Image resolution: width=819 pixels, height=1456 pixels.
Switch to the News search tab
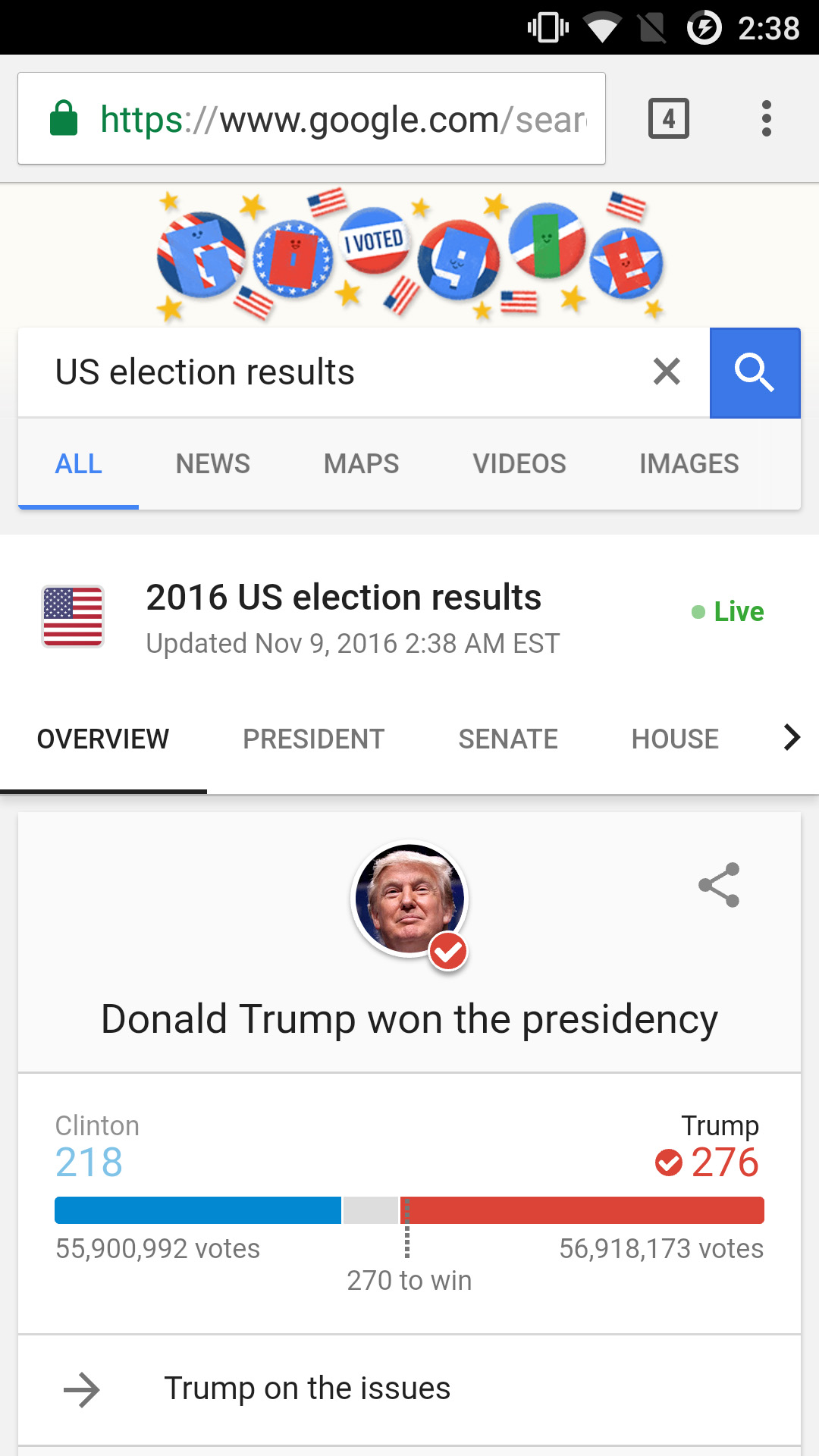[213, 463]
